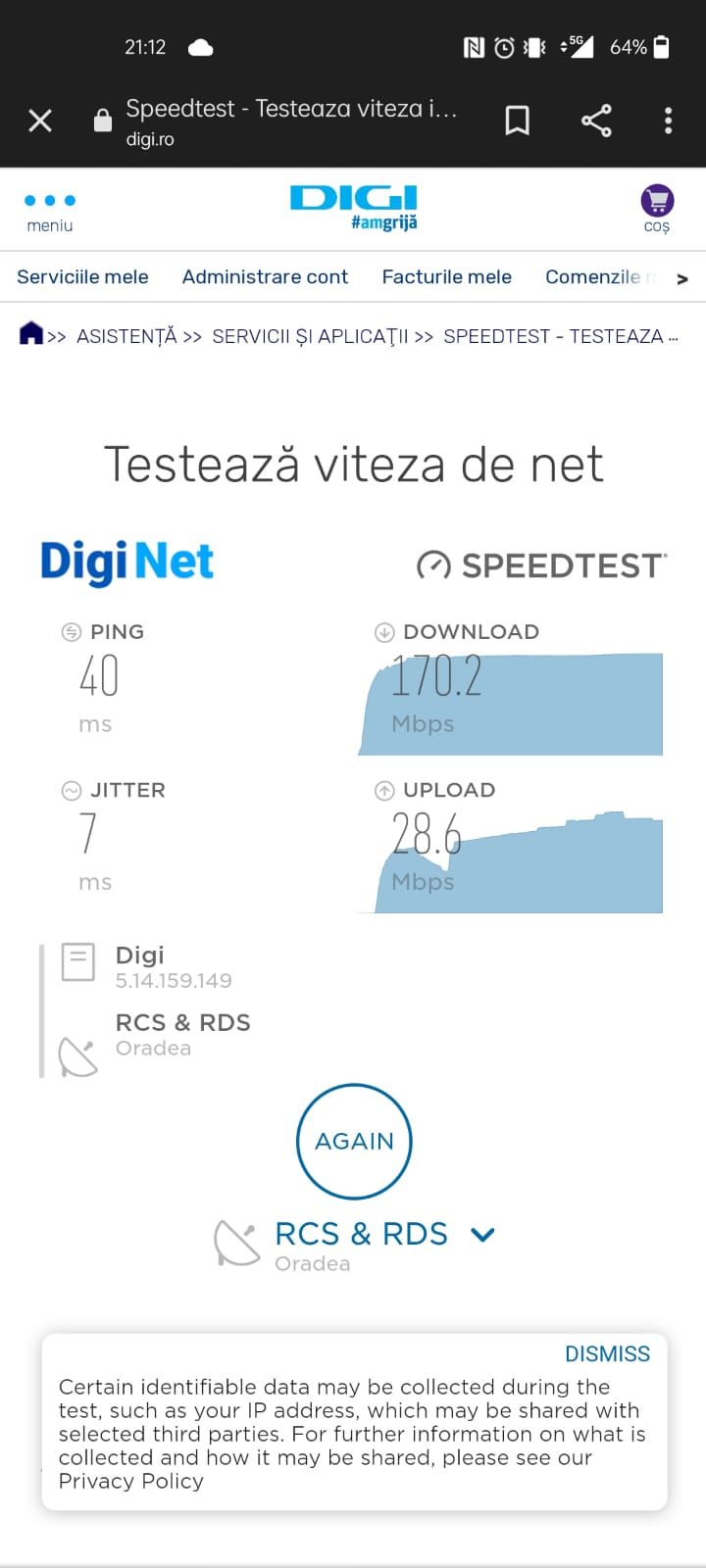Open the coș shopping cart

657,209
